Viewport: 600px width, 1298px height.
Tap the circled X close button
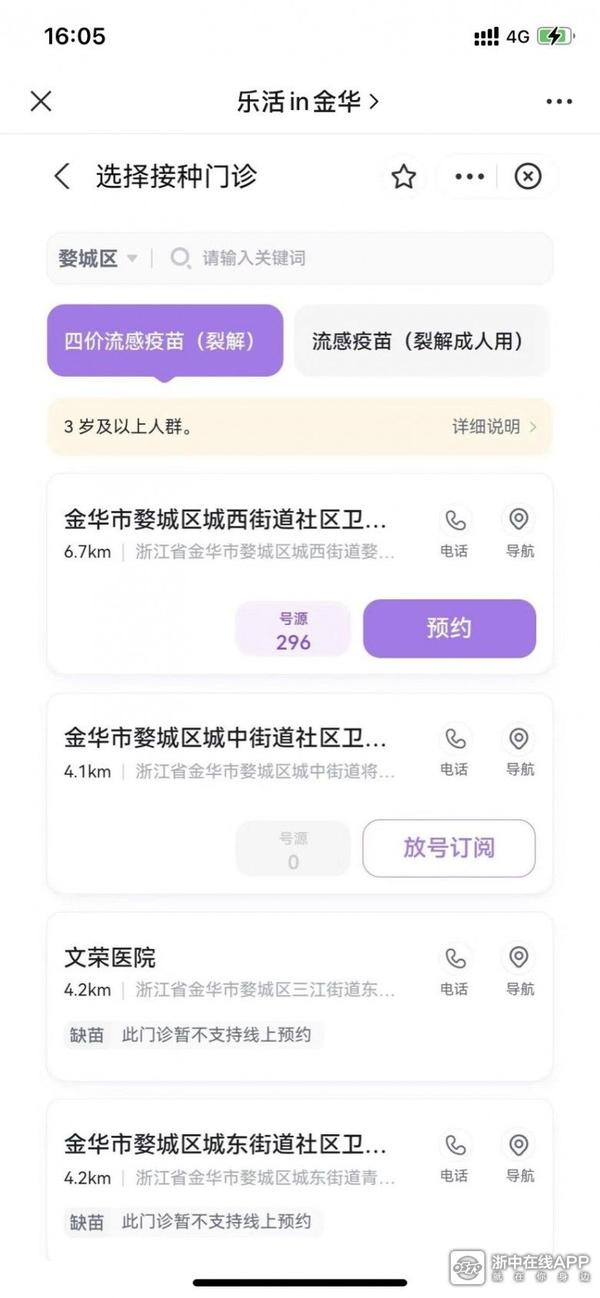(528, 177)
